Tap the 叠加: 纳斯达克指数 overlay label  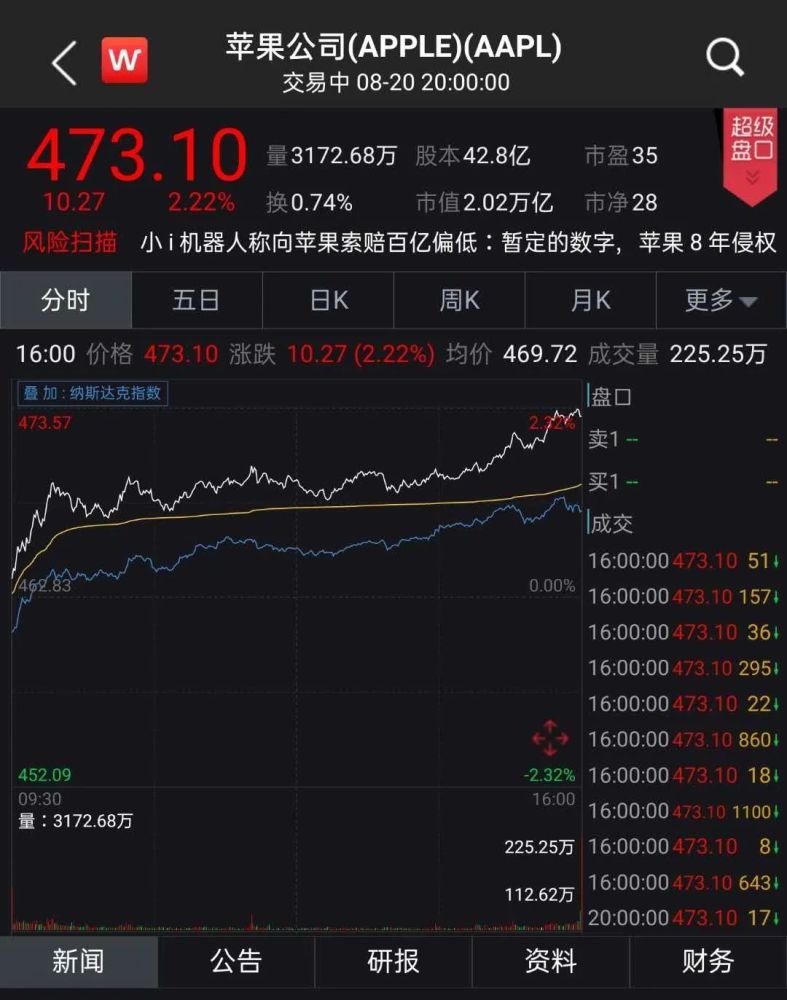(x=92, y=393)
